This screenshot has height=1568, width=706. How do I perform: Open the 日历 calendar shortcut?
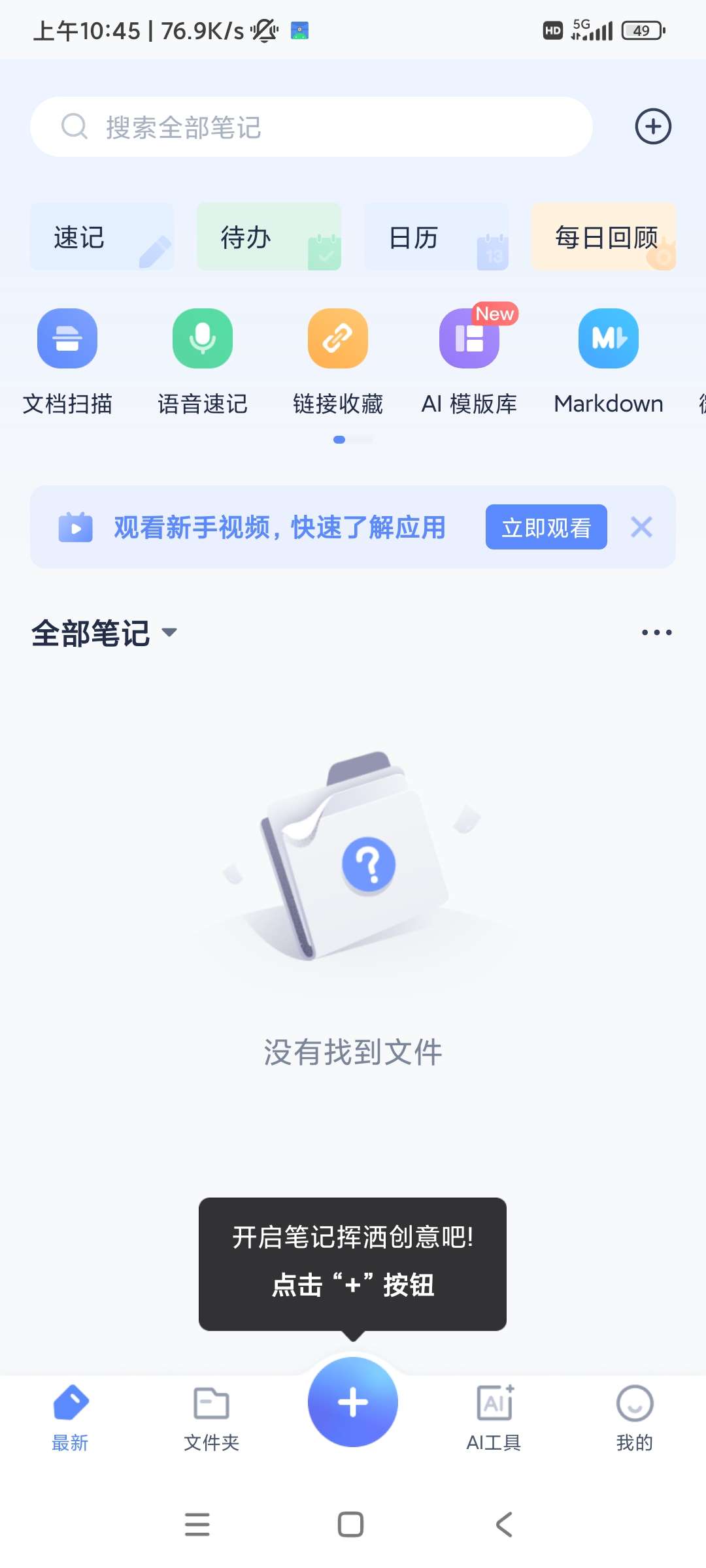coord(436,237)
